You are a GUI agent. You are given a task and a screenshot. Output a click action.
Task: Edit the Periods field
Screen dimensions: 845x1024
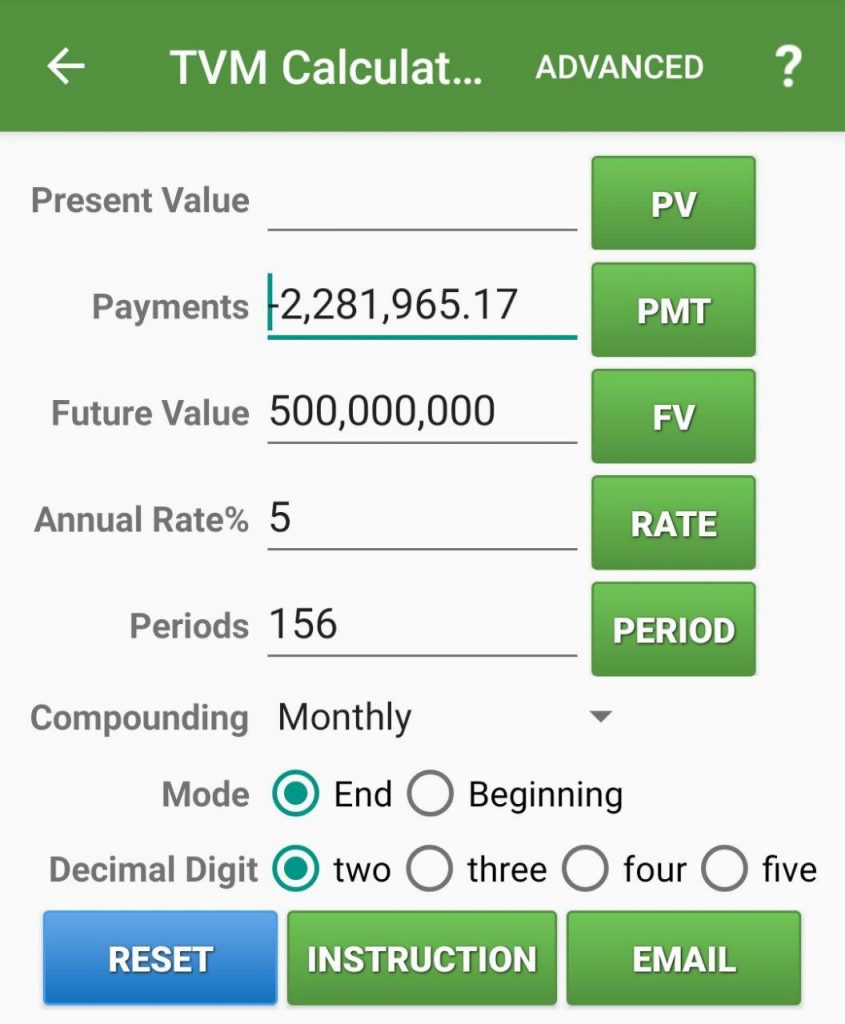[x=421, y=625]
